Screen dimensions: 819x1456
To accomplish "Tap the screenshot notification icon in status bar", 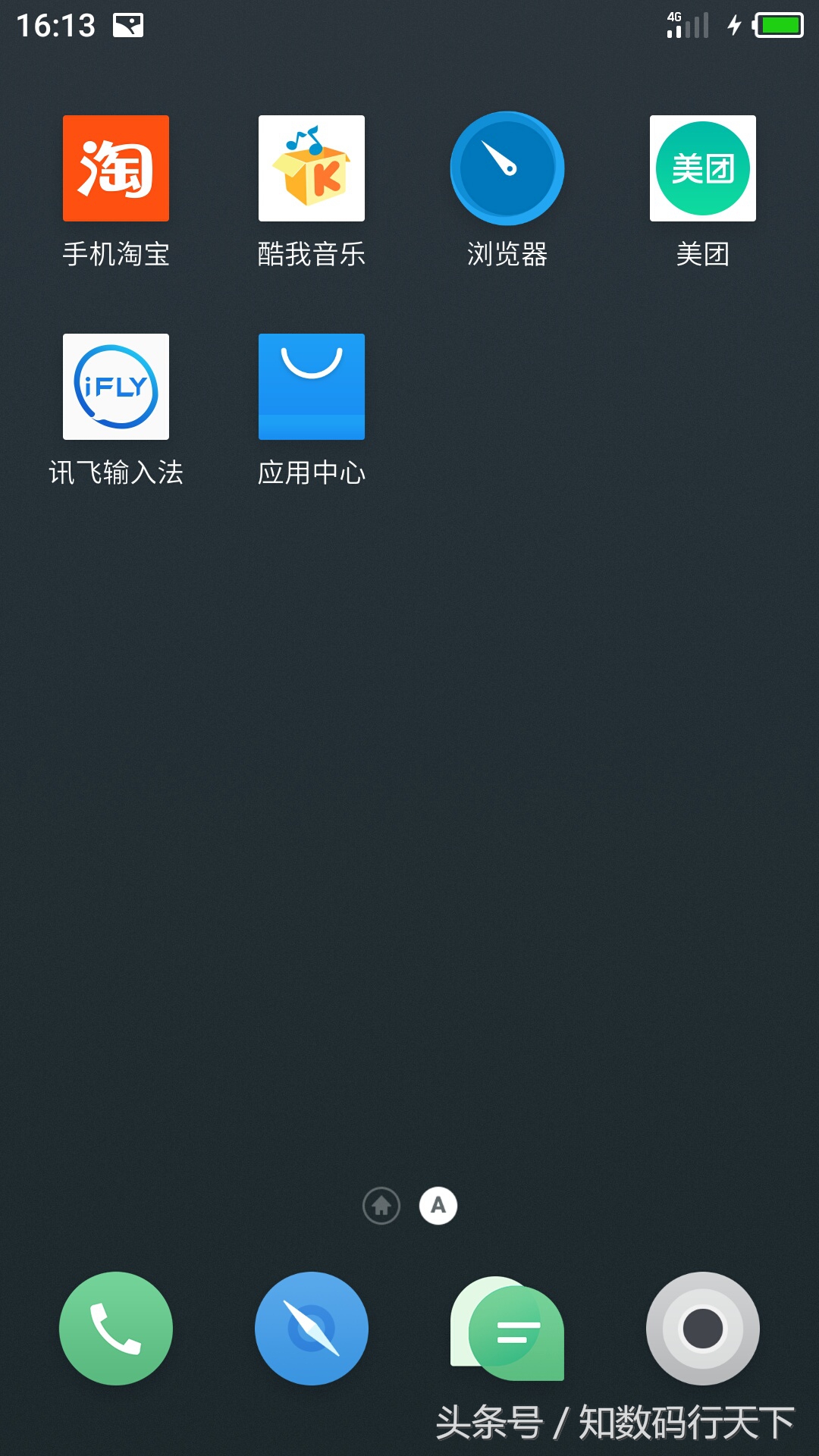I will coord(127,24).
